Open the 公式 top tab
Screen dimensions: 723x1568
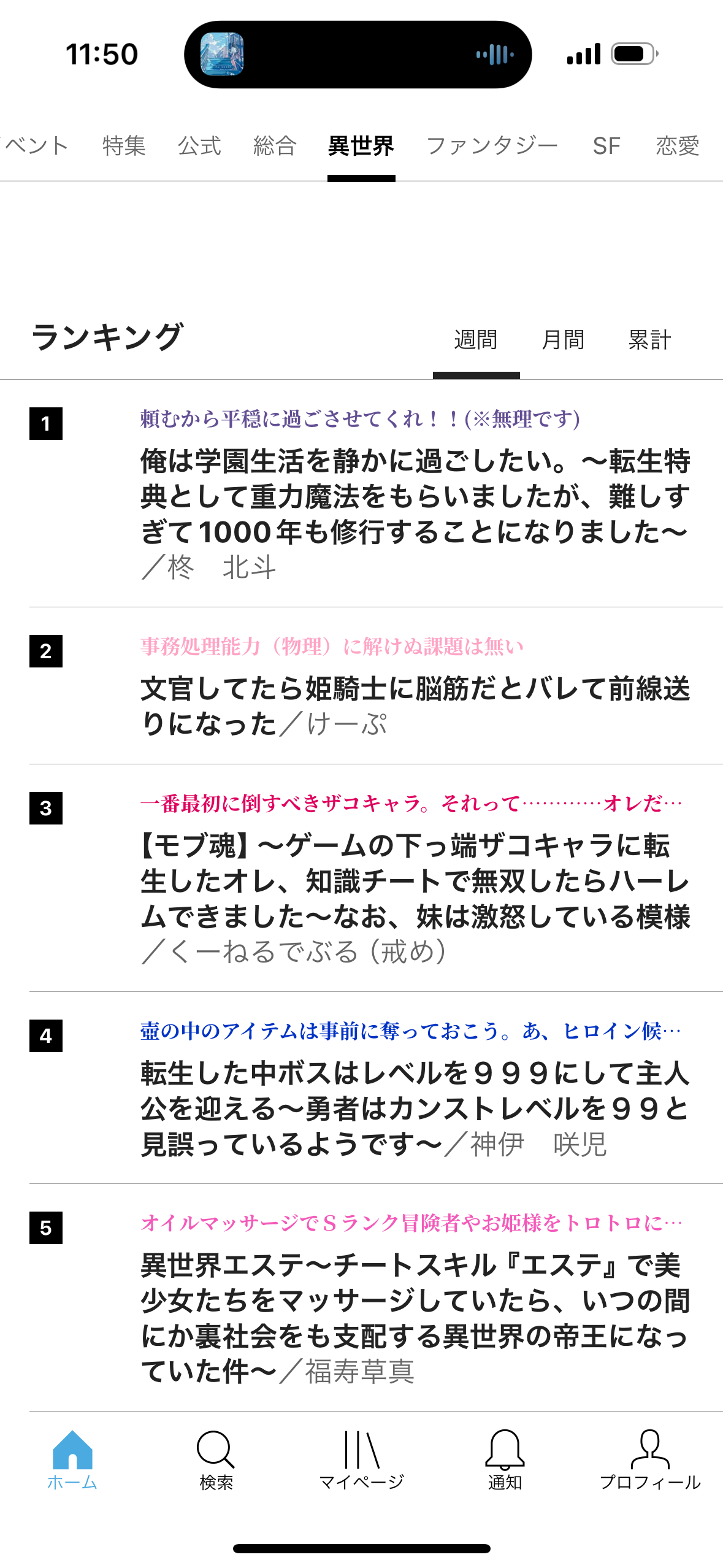point(199,146)
